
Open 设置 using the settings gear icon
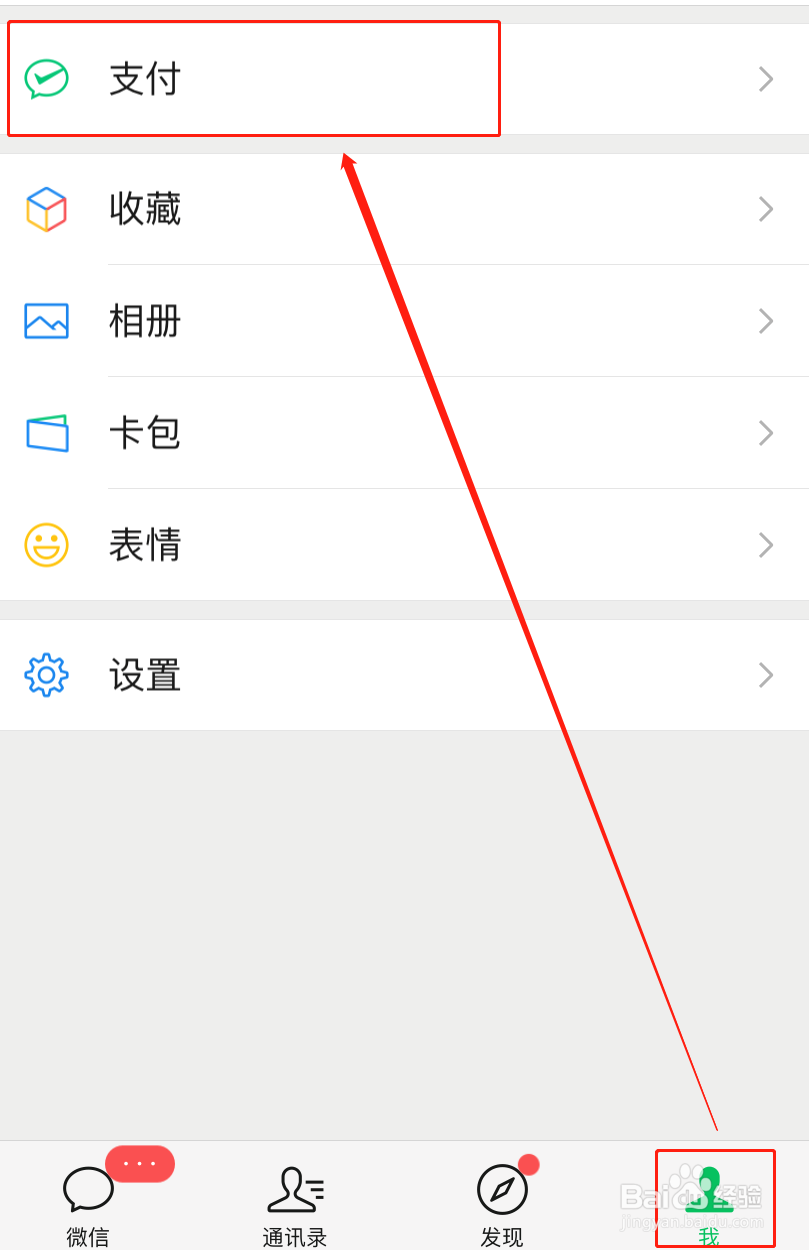46,675
